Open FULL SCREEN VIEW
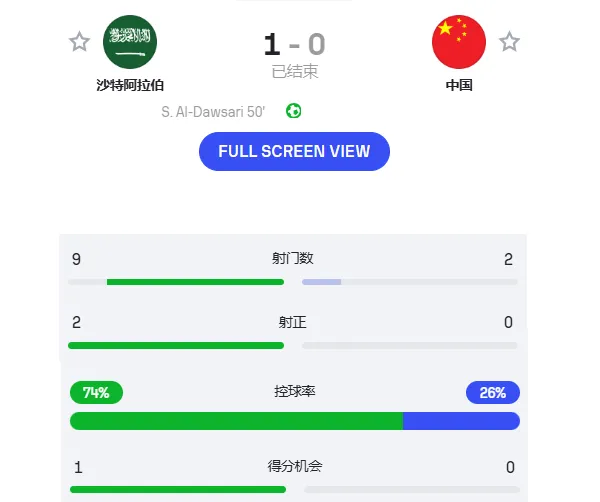The width and height of the screenshot is (600, 502). [294, 152]
